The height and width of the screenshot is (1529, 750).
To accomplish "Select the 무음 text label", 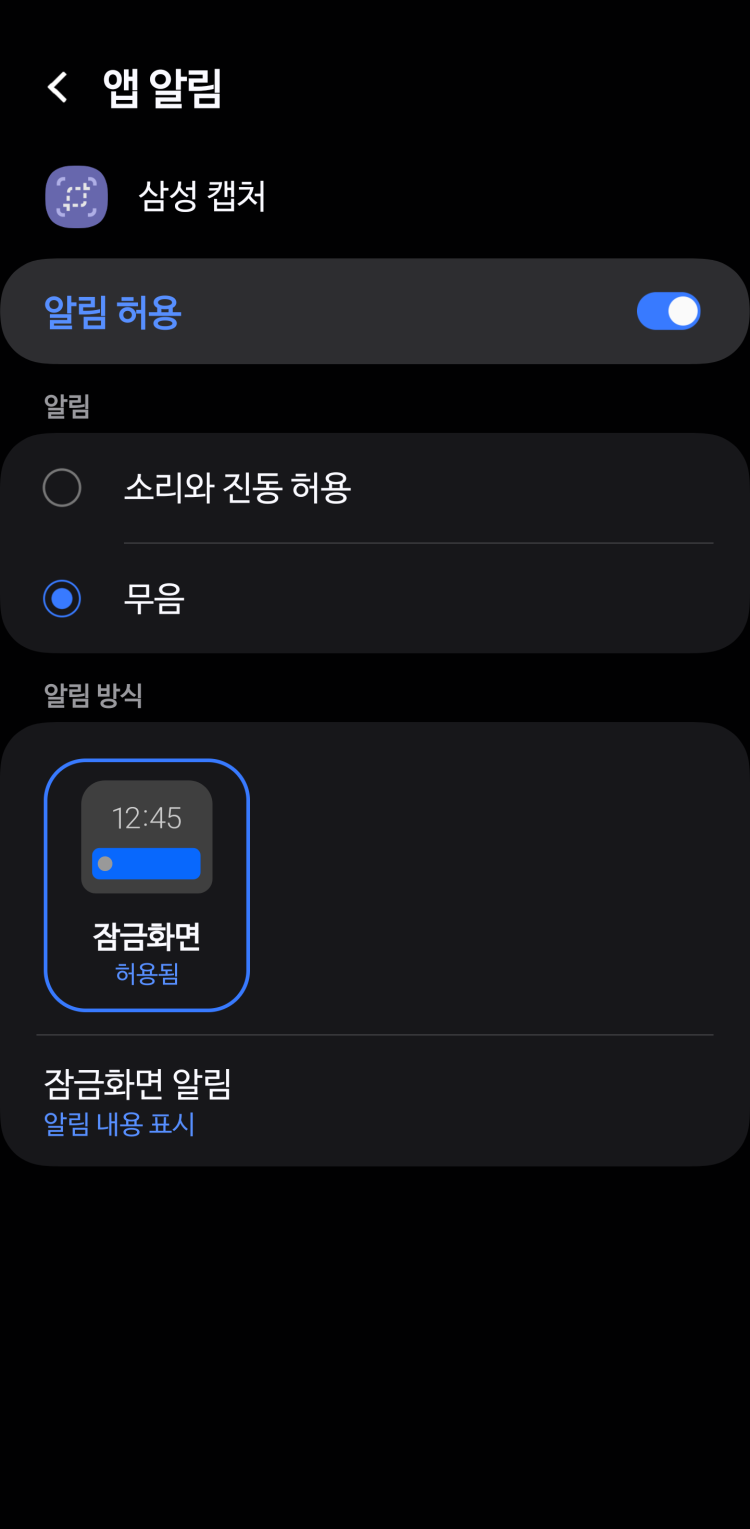I will pyautogui.click(x=153, y=599).
